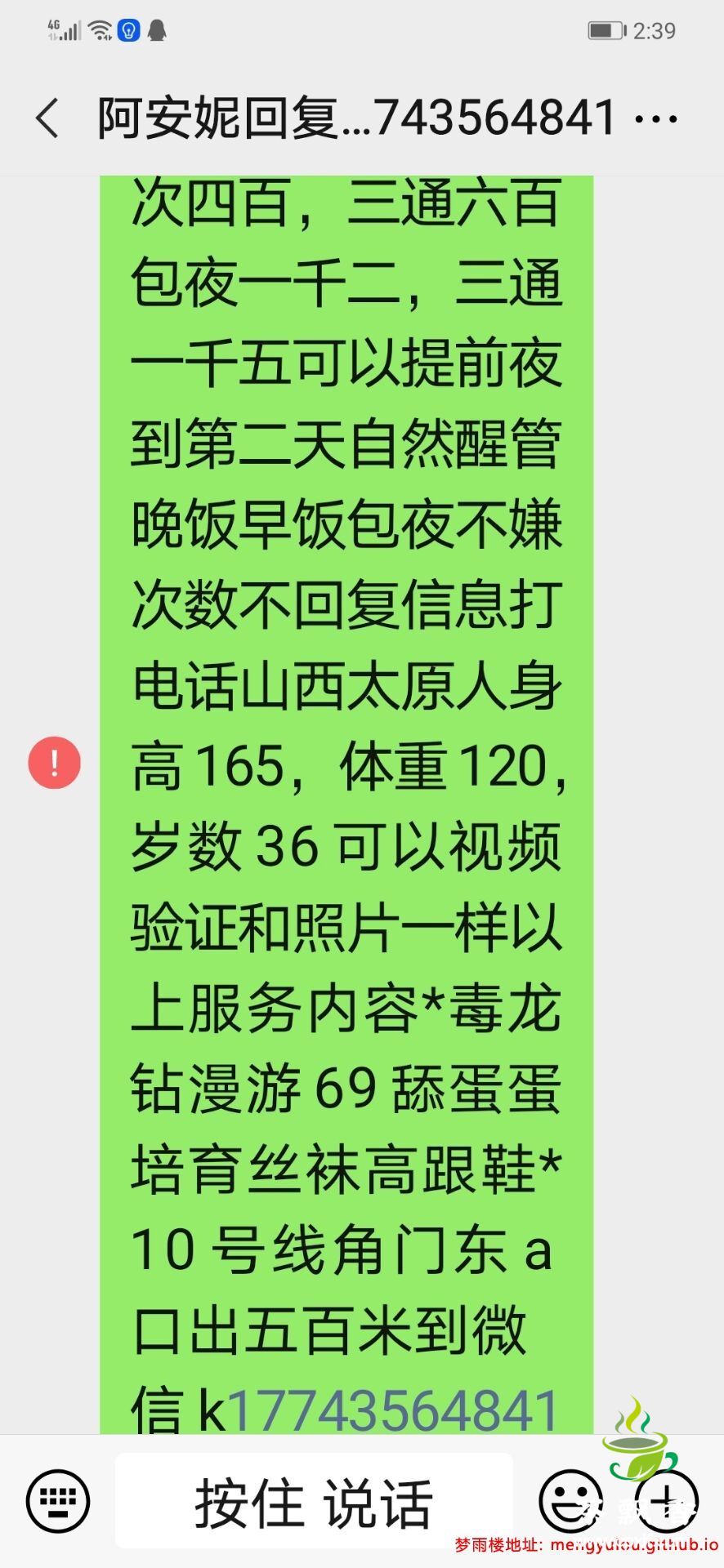Image resolution: width=724 pixels, height=1568 pixels.
Task: Open the plus attachments menu
Action: point(666,1499)
